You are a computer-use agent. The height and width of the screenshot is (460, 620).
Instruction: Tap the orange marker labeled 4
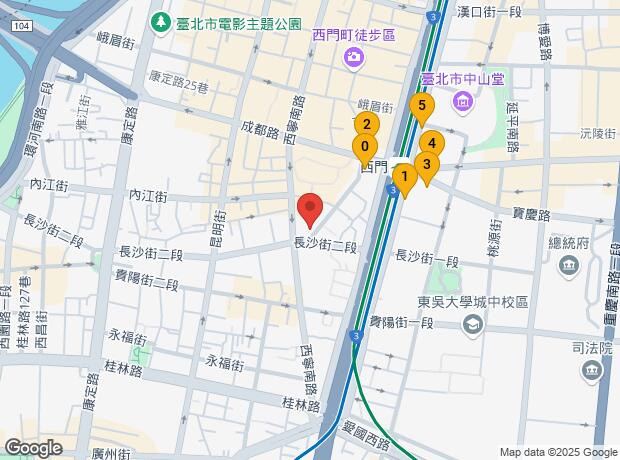tap(430, 143)
